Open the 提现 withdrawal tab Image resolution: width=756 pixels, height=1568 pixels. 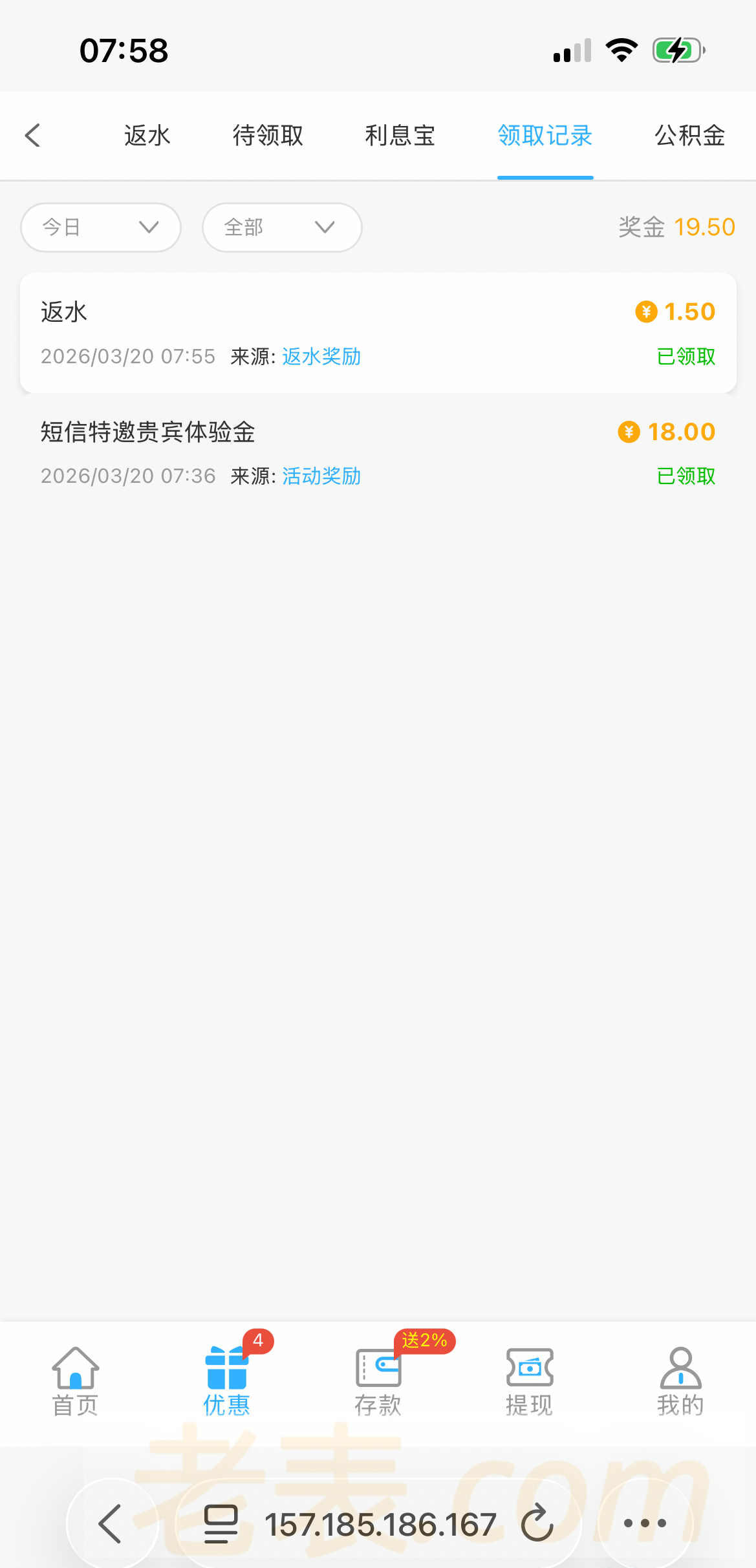(x=529, y=1381)
